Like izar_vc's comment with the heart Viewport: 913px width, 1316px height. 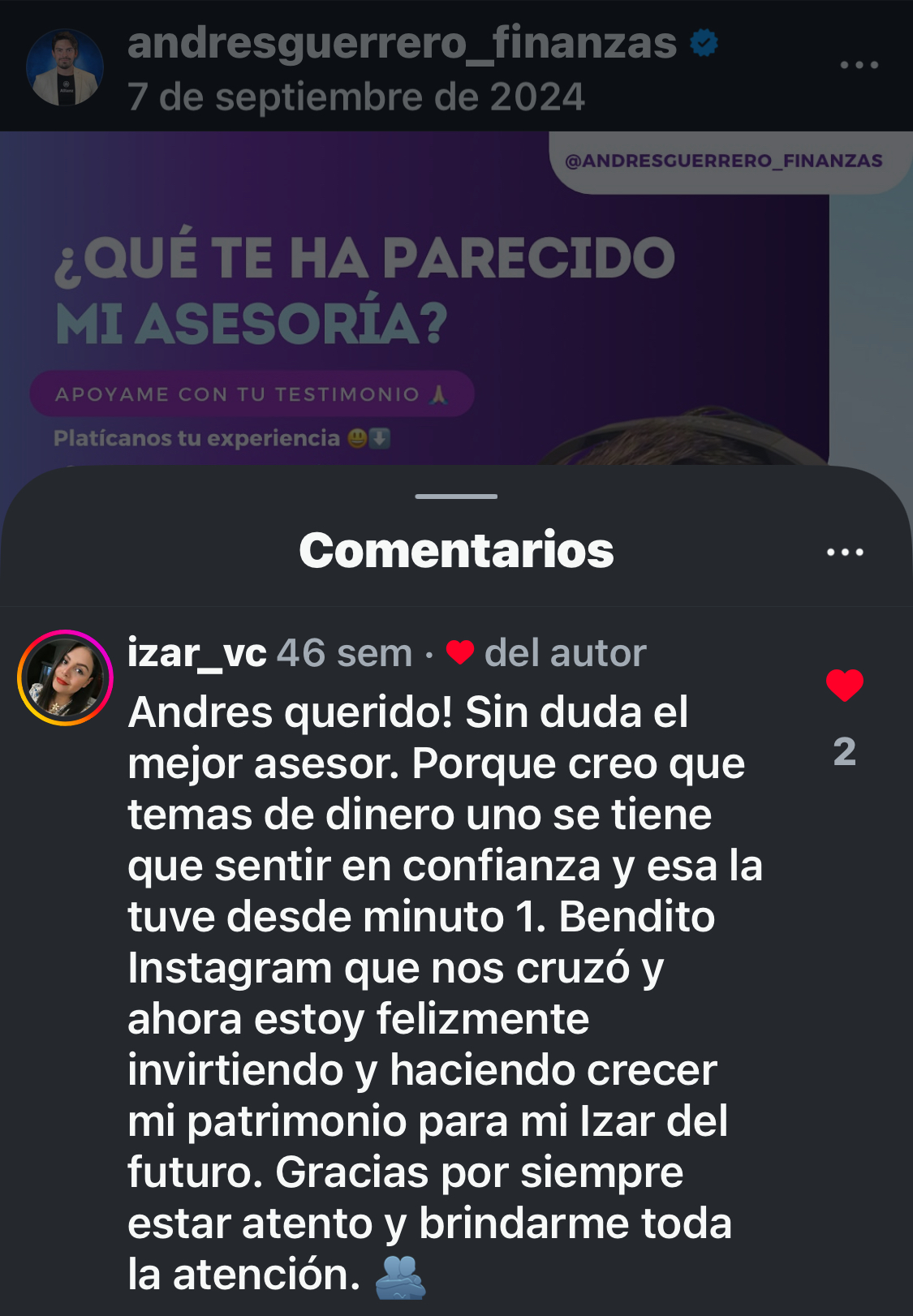tap(844, 686)
